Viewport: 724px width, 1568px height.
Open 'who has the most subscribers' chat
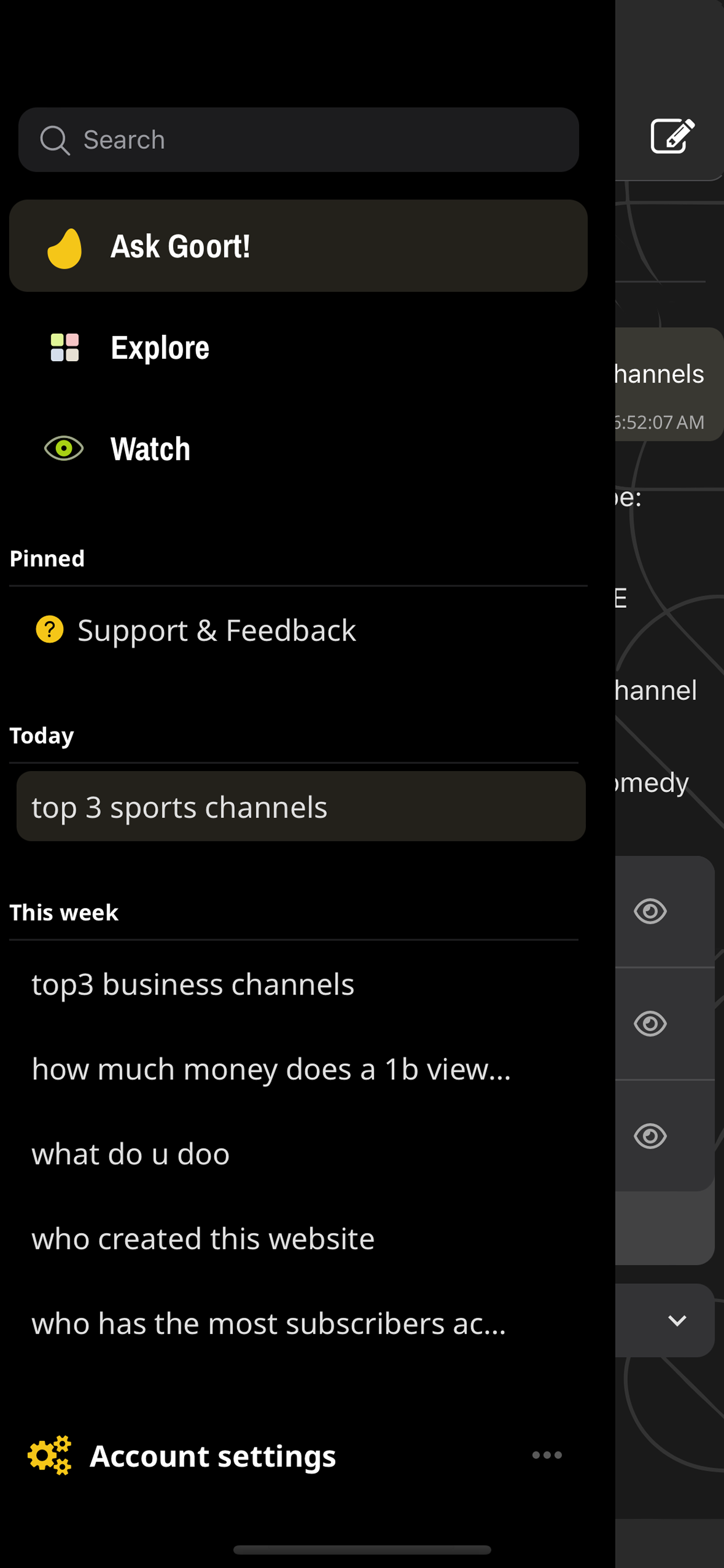point(268,1324)
